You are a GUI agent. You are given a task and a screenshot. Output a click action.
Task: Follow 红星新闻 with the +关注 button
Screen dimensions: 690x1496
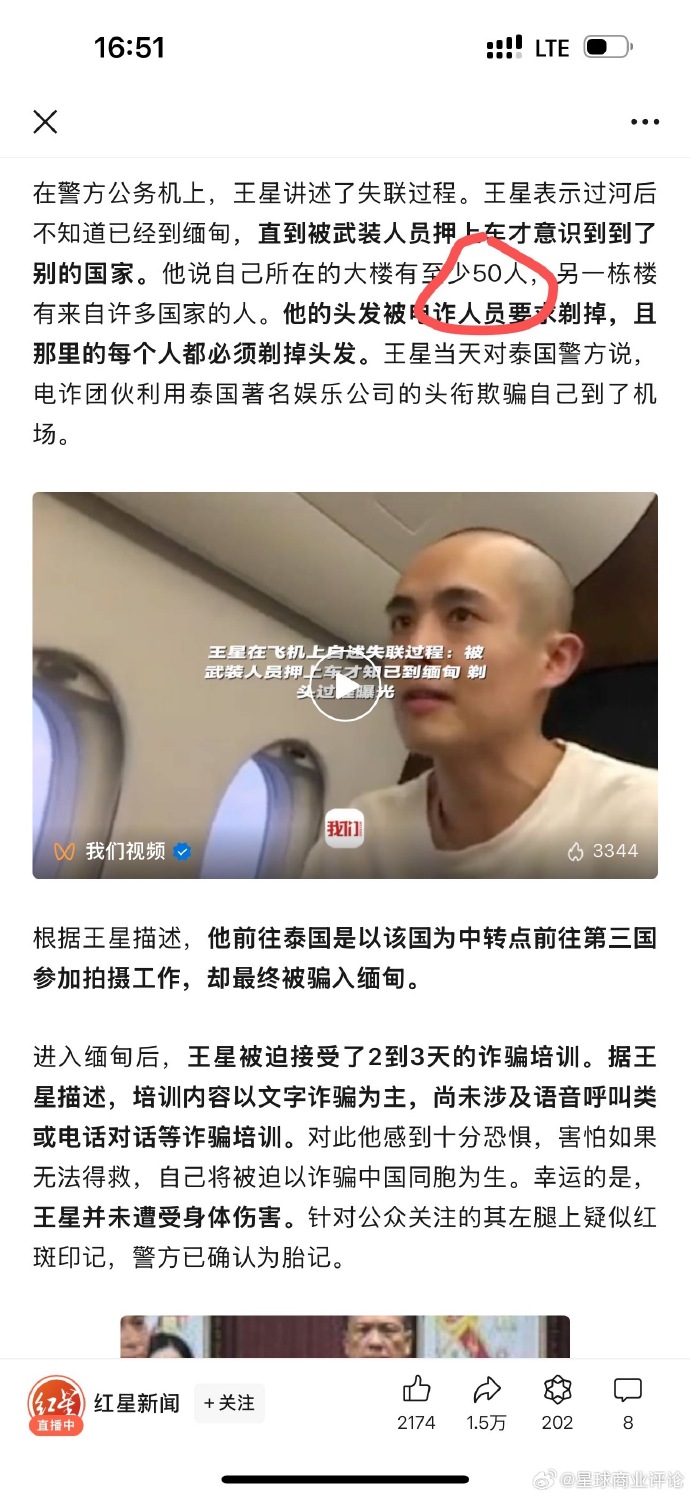coord(229,1404)
